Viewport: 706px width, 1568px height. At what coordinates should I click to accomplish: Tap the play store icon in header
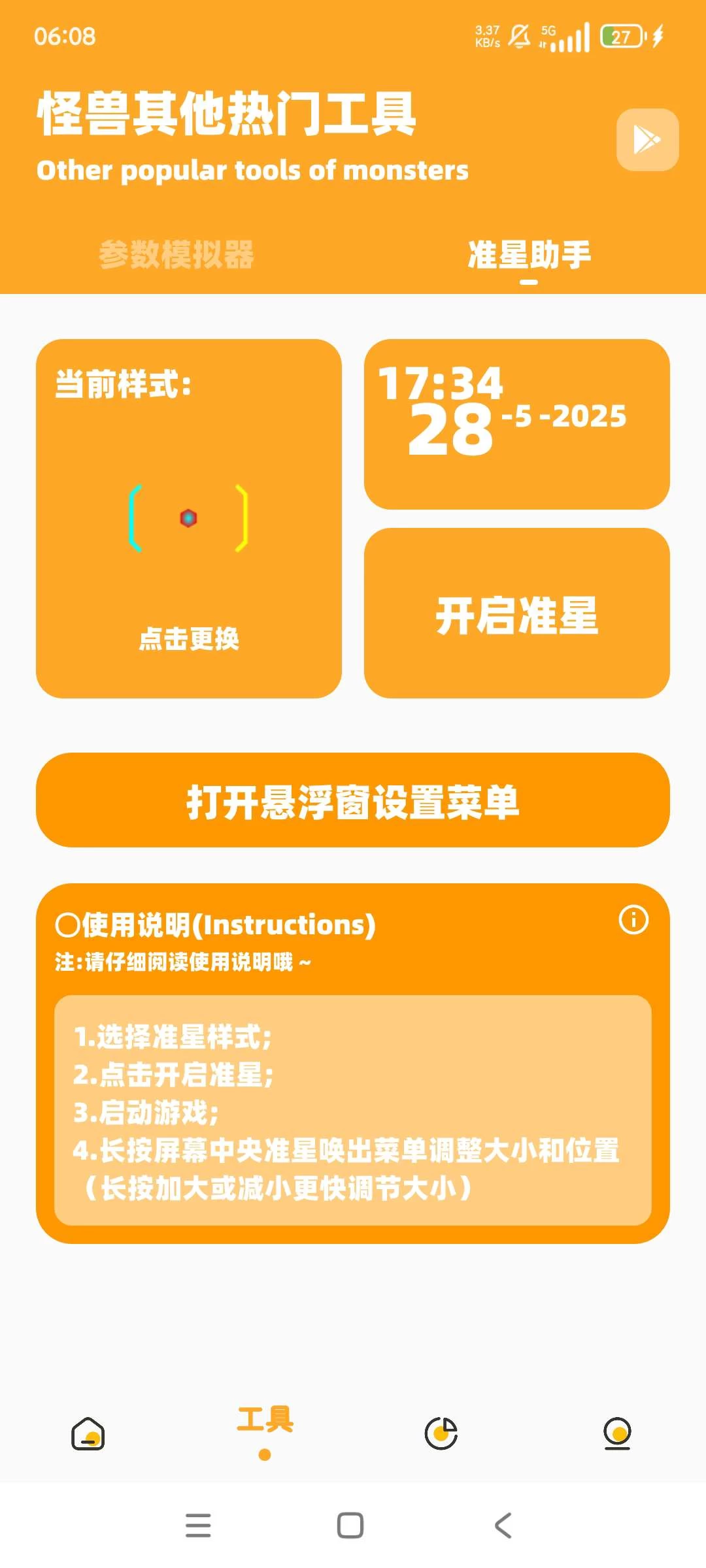pos(647,140)
